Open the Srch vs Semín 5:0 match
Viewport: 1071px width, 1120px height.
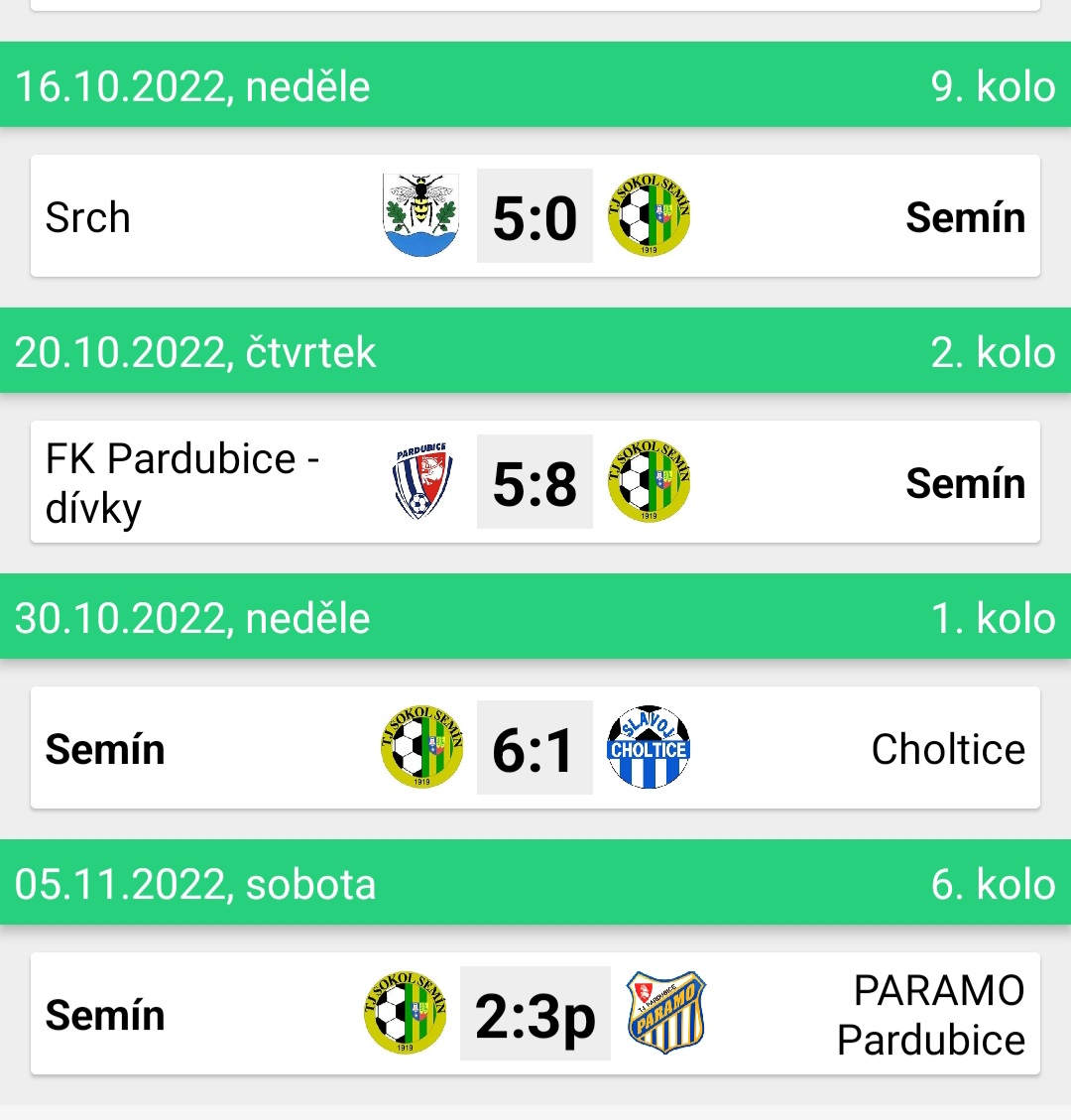pyautogui.click(x=535, y=216)
